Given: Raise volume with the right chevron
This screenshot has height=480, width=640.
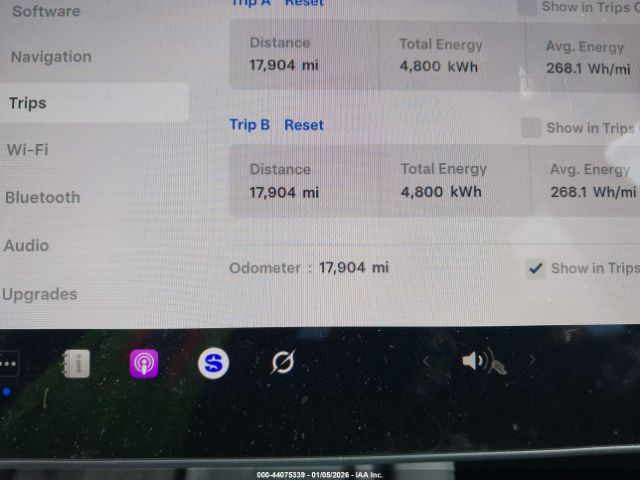Looking at the screenshot, I should click(532, 360).
